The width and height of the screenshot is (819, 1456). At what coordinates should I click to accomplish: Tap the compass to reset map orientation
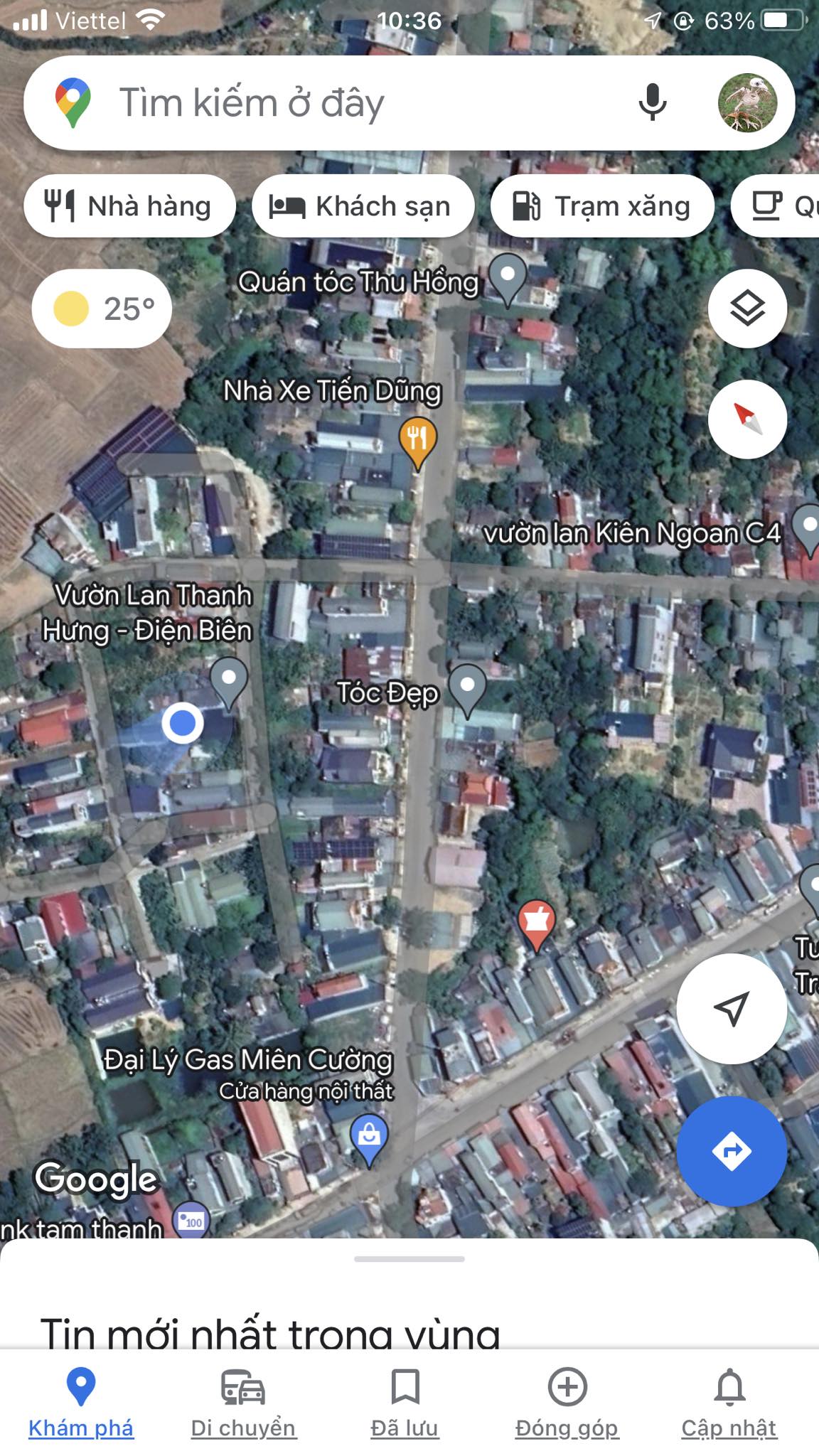point(746,419)
